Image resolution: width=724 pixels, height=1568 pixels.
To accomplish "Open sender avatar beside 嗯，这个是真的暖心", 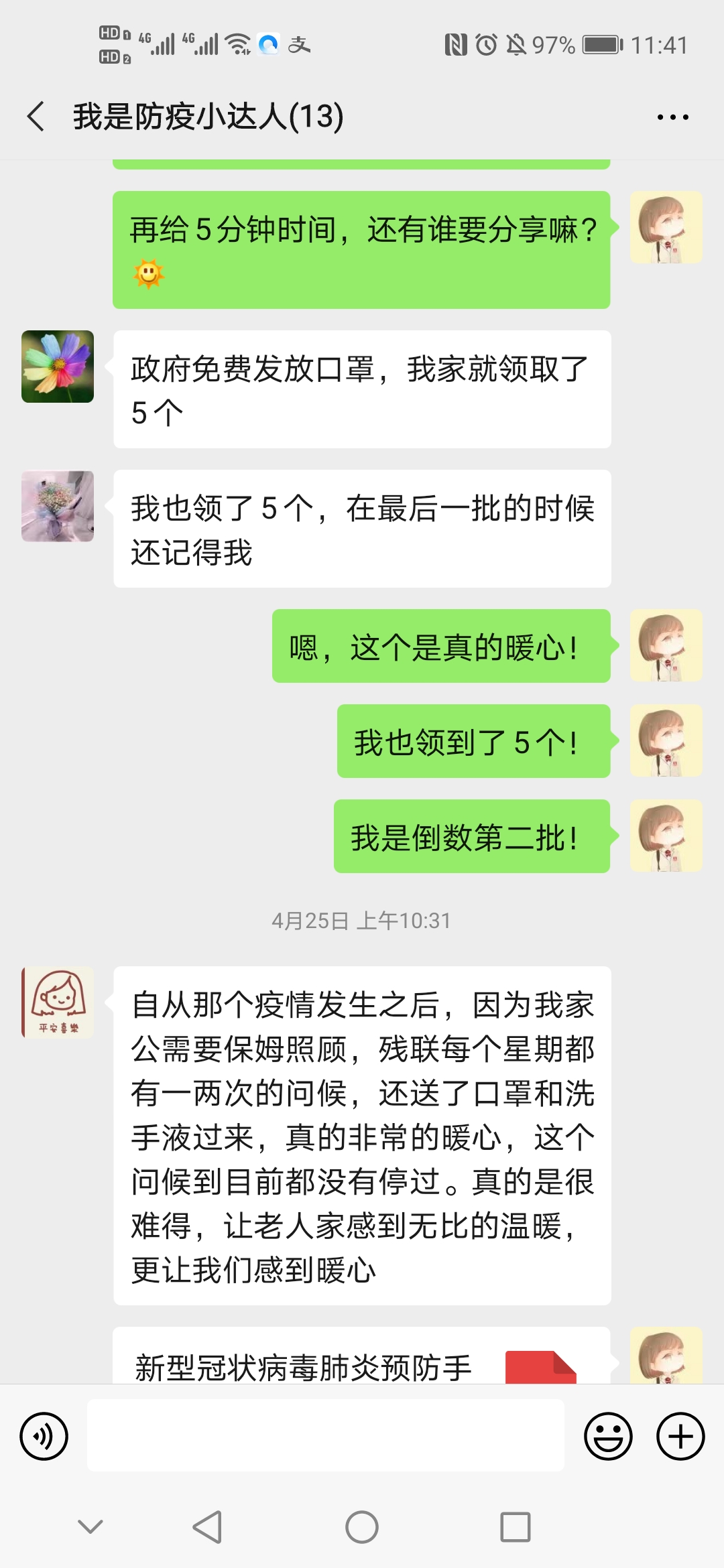I will (666, 646).
